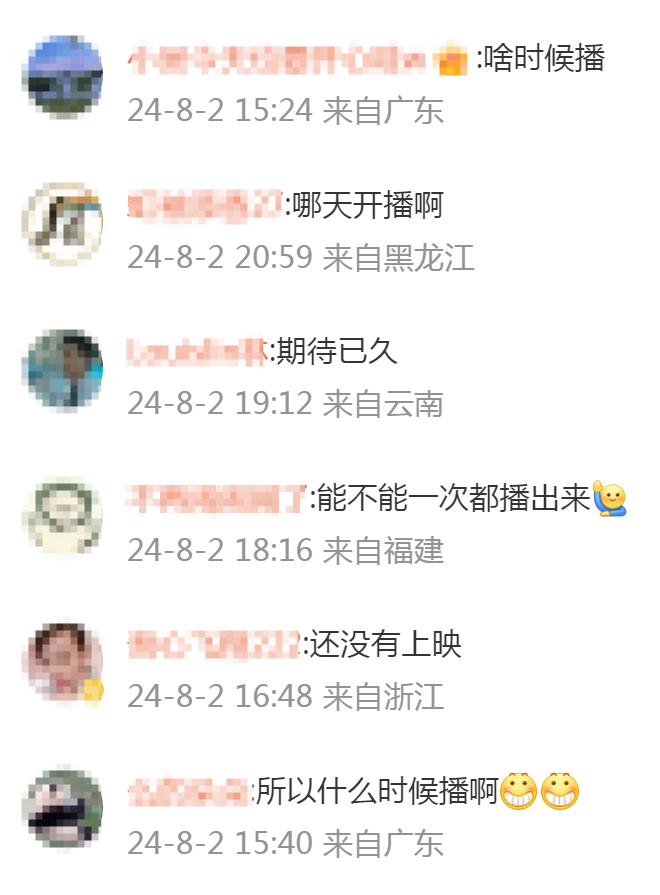Open the avatar beside the comment 哪天开播啊
Image resolution: width=660 pixels, height=895 pixels.
[x=62, y=223]
